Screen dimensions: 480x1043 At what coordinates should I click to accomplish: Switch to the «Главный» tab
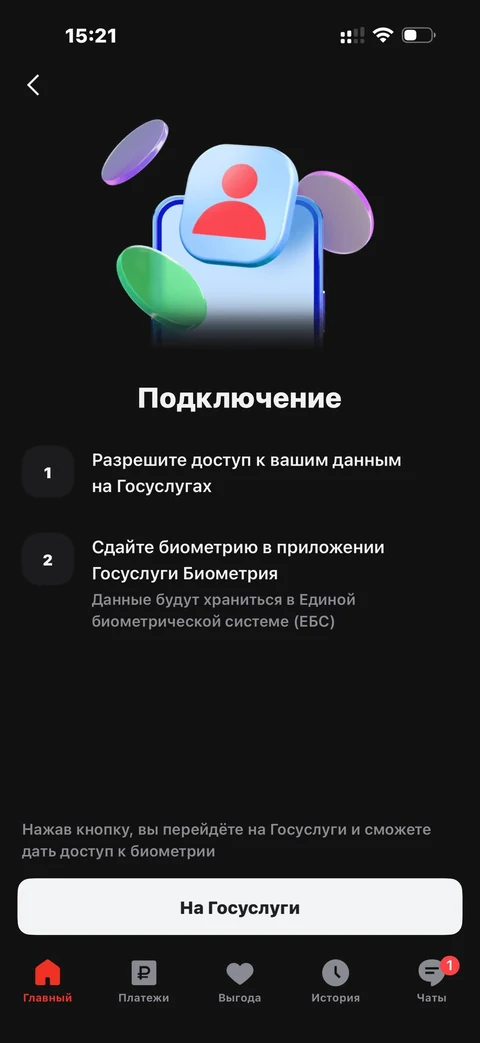[x=47, y=981]
